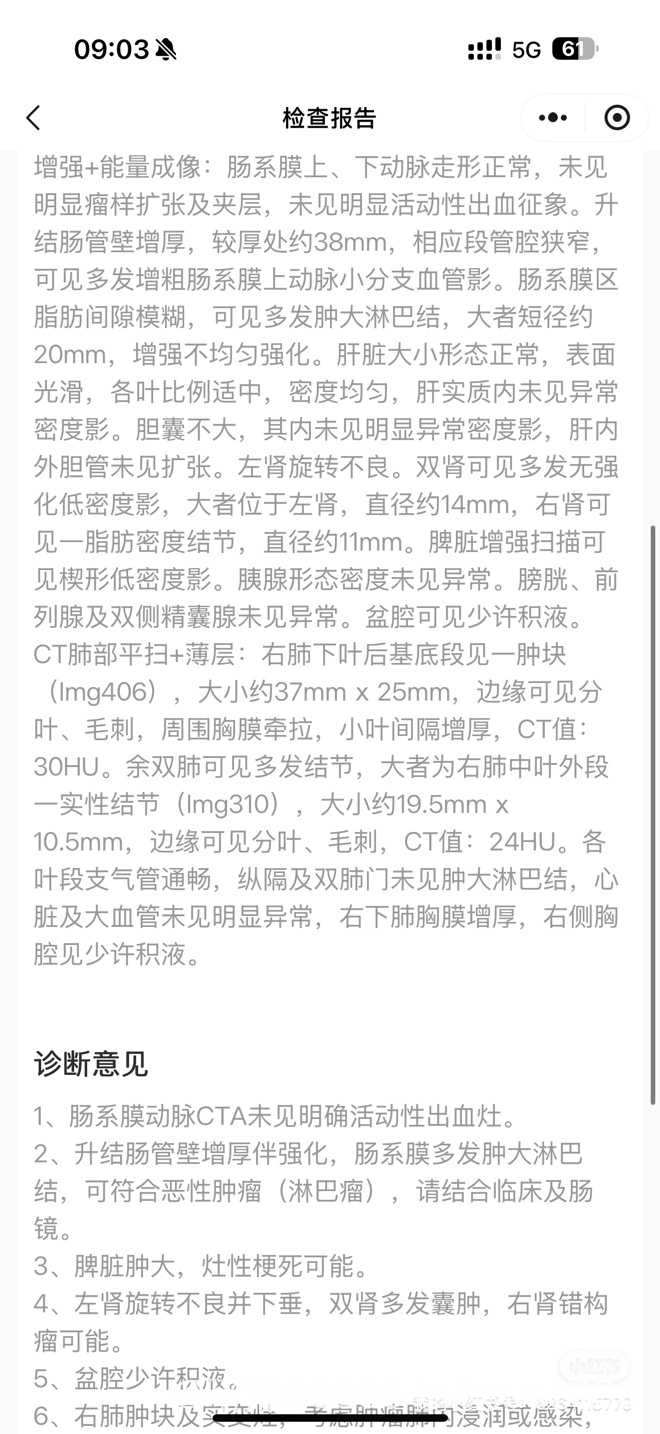Close the mini program via the circle button
The image size is (660, 1434).
tap(618, 118)
